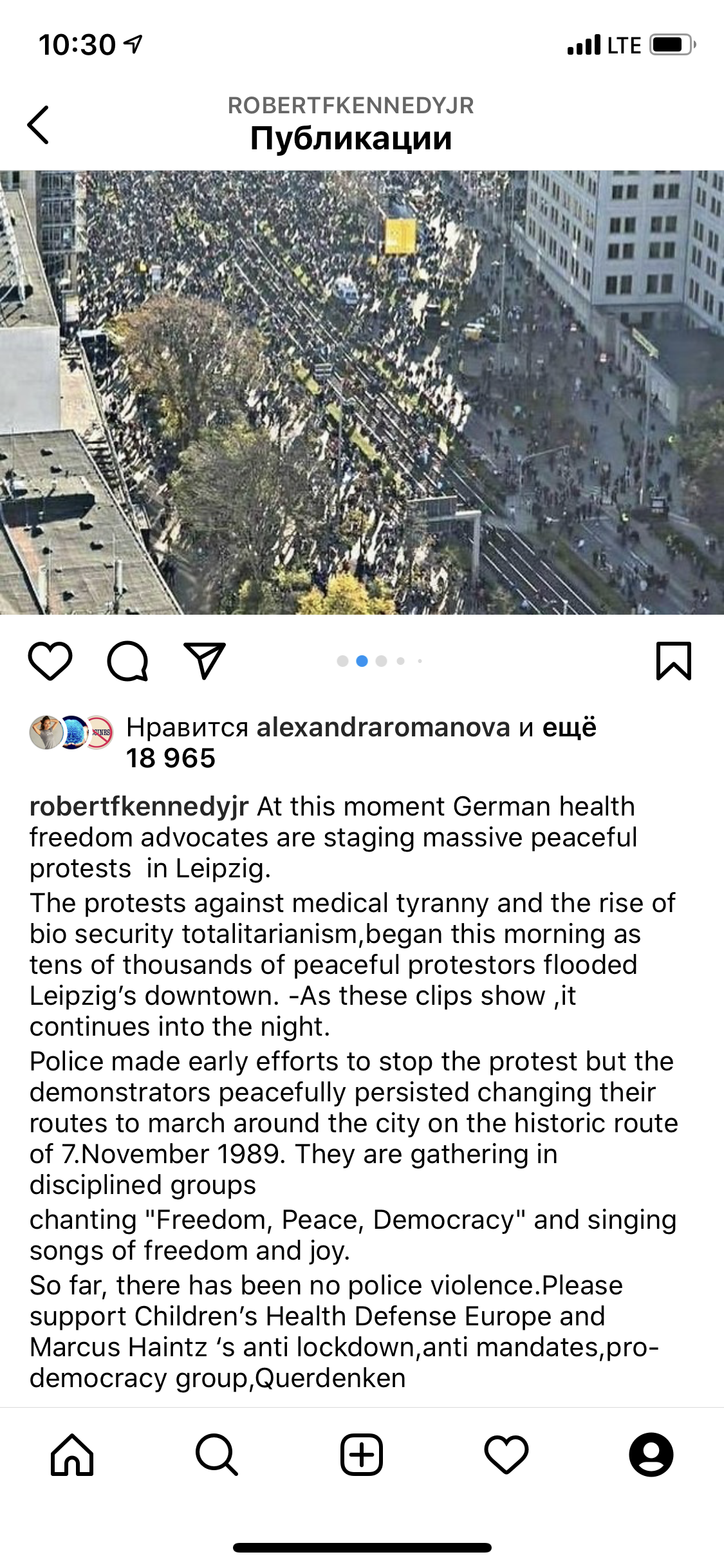Like the robertfkennedyjr post
Screen dimensions: 724x1568
pos(50,661)
